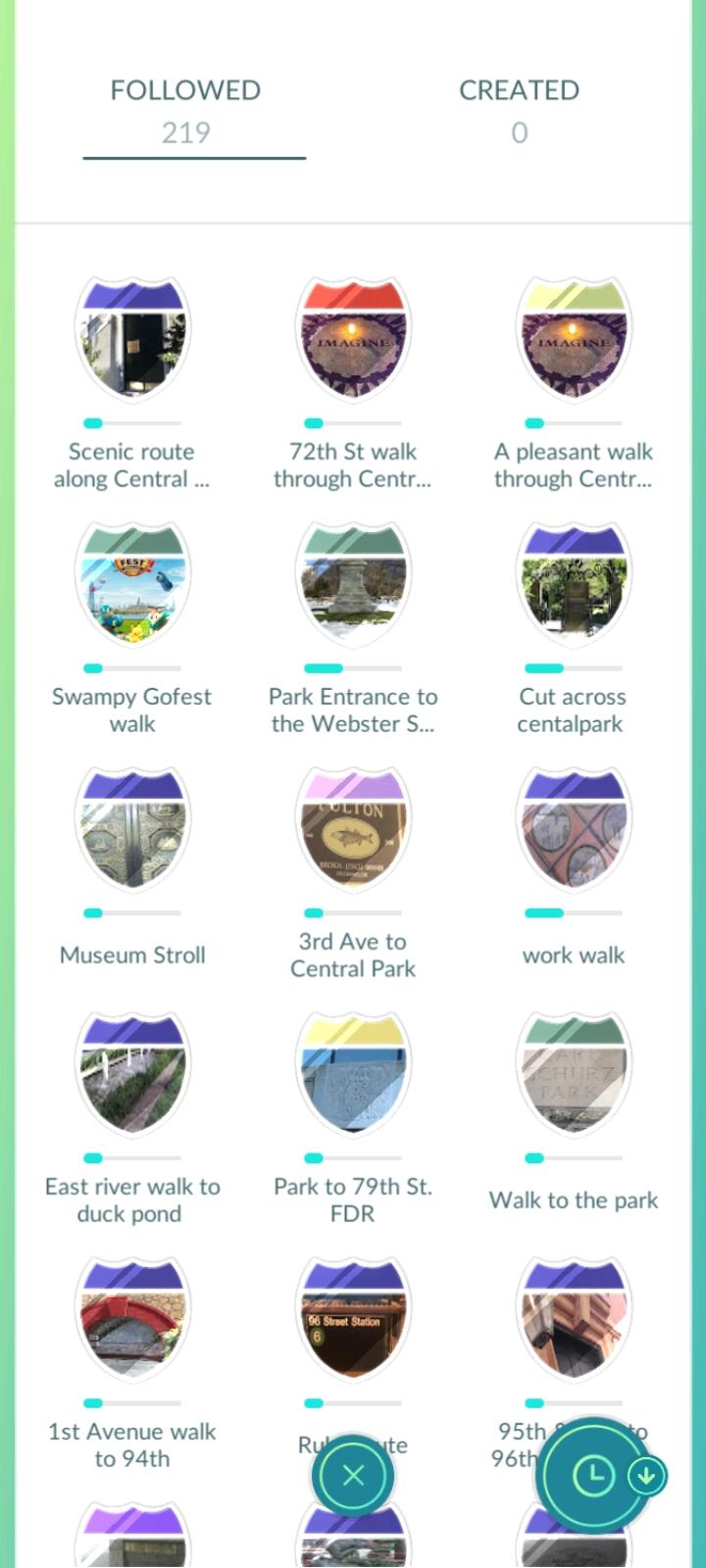This screenshot has height=1568, width=706.
Task: Open the 3rd Ave to Central Park route
Action: (x=353, y=830)
